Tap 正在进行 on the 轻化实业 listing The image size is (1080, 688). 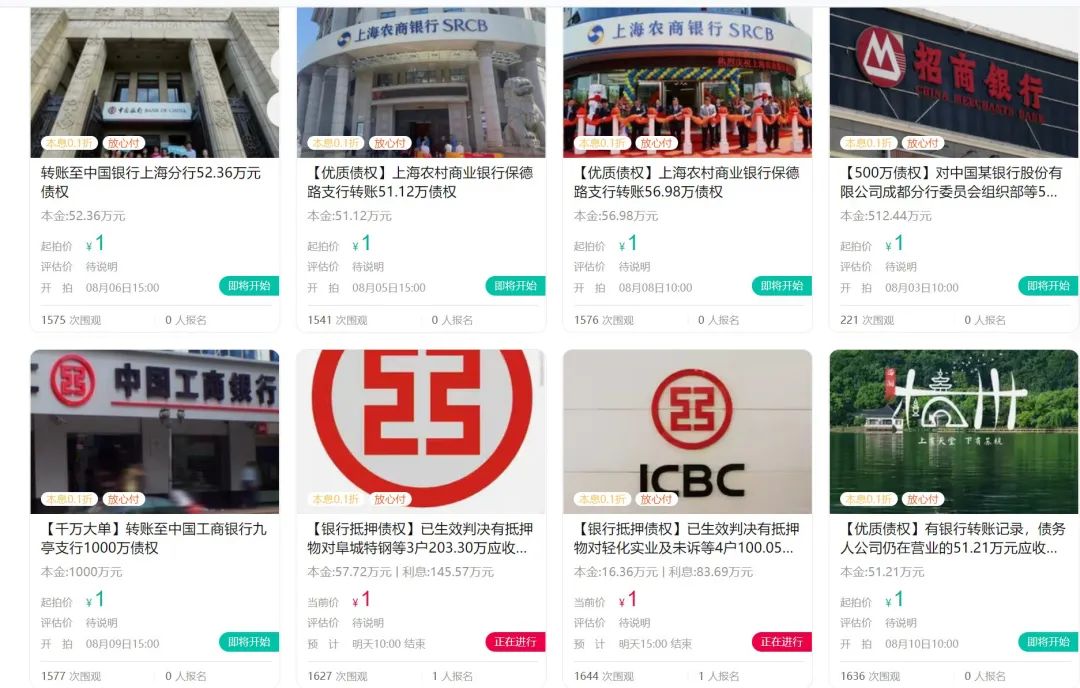(782, 642)
